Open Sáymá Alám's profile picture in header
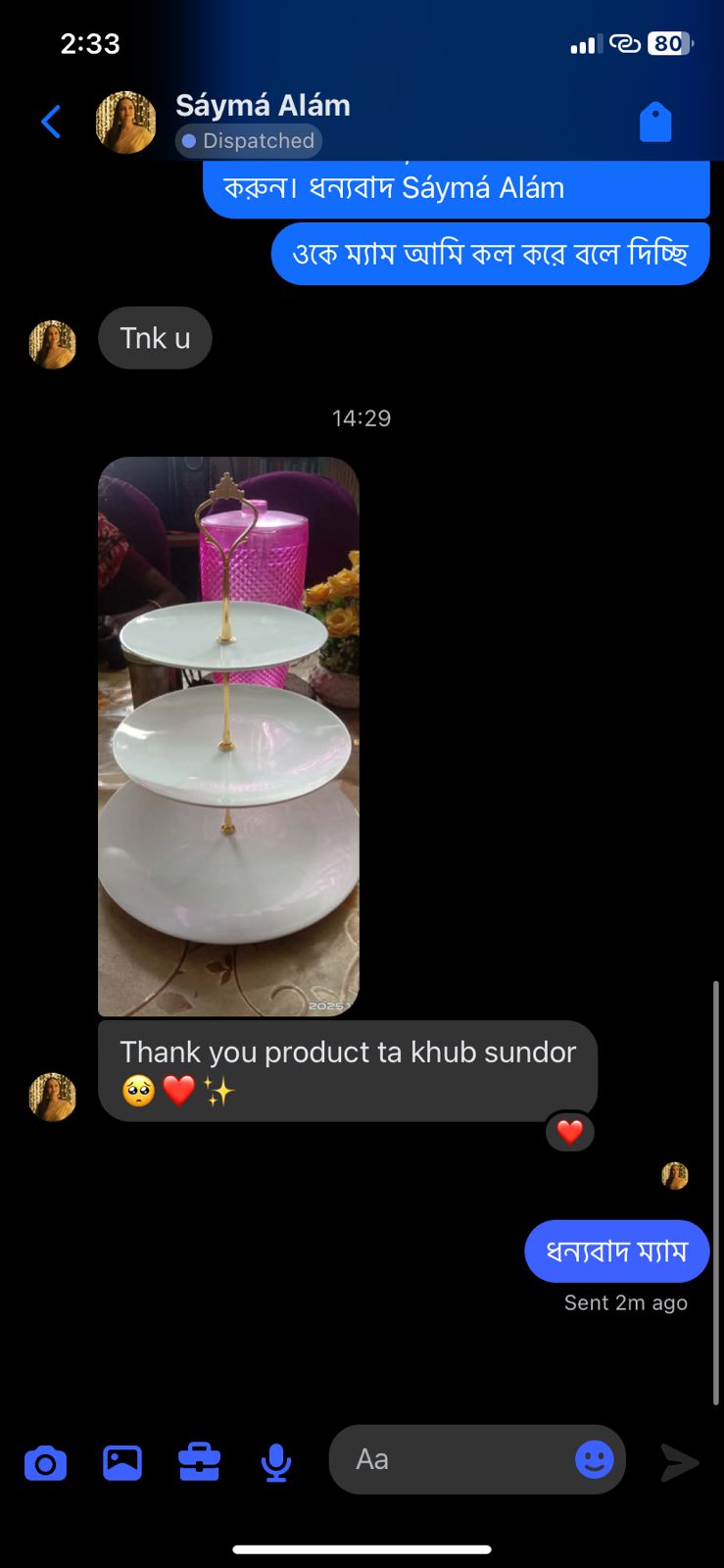 pos(125,122)
